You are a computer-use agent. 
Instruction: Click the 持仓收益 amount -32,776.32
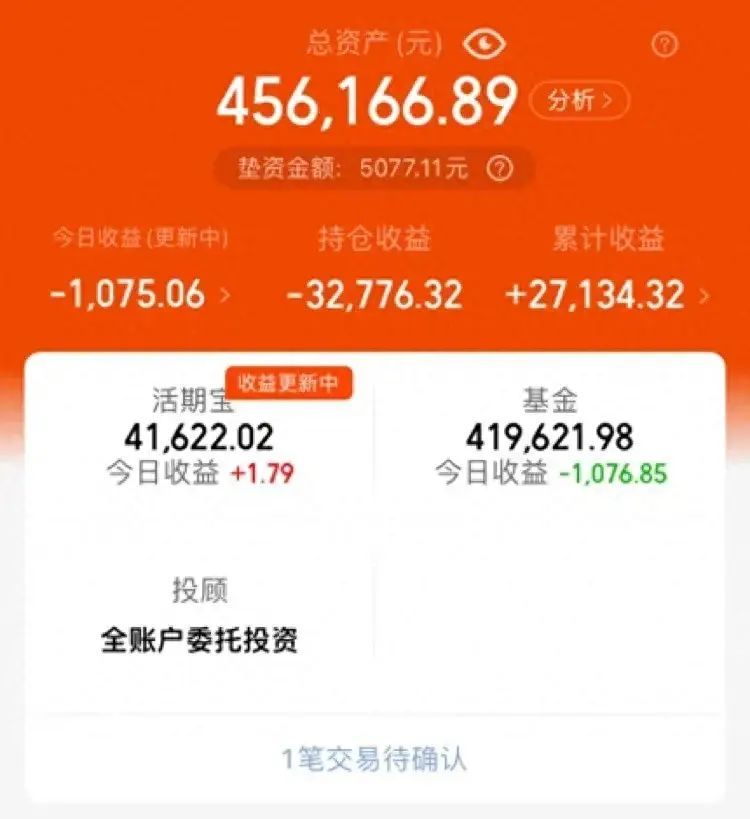click(373, 293)
